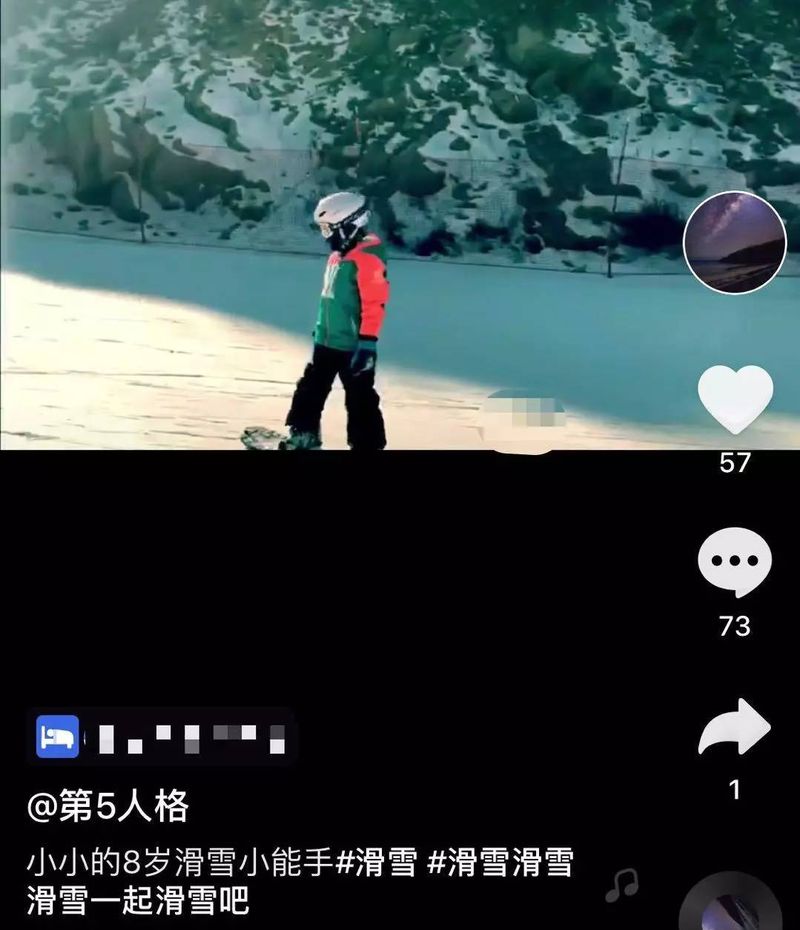The image size is (800, 930).
Task: Open the creator's profile avatar
Action: click(734, 243)
